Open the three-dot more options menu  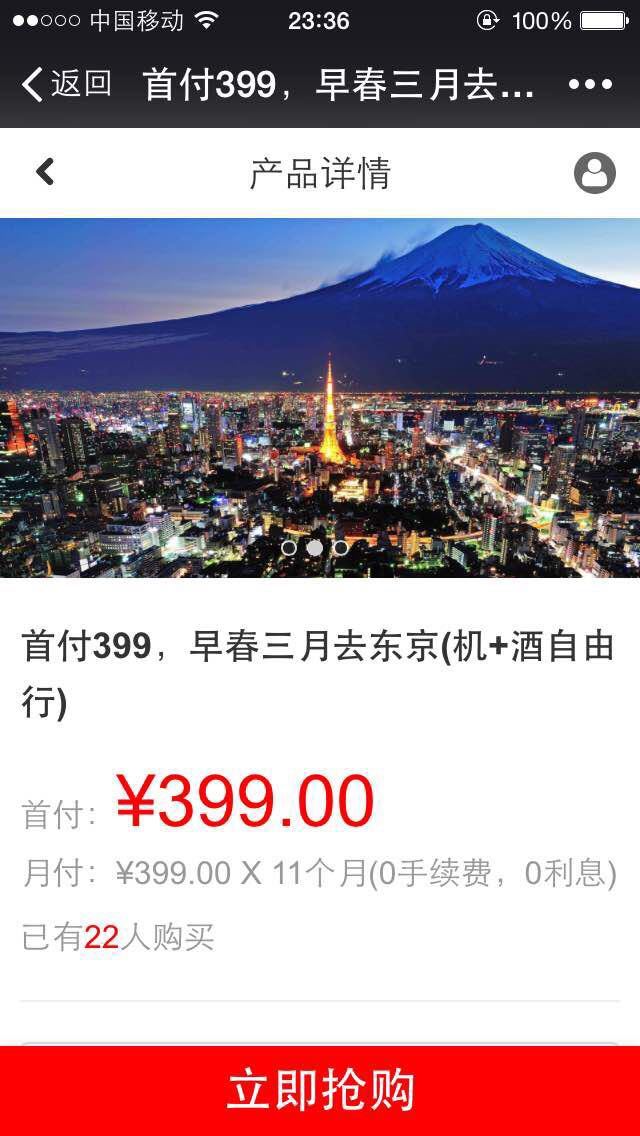pyautogui.click(x=590, y=85)
